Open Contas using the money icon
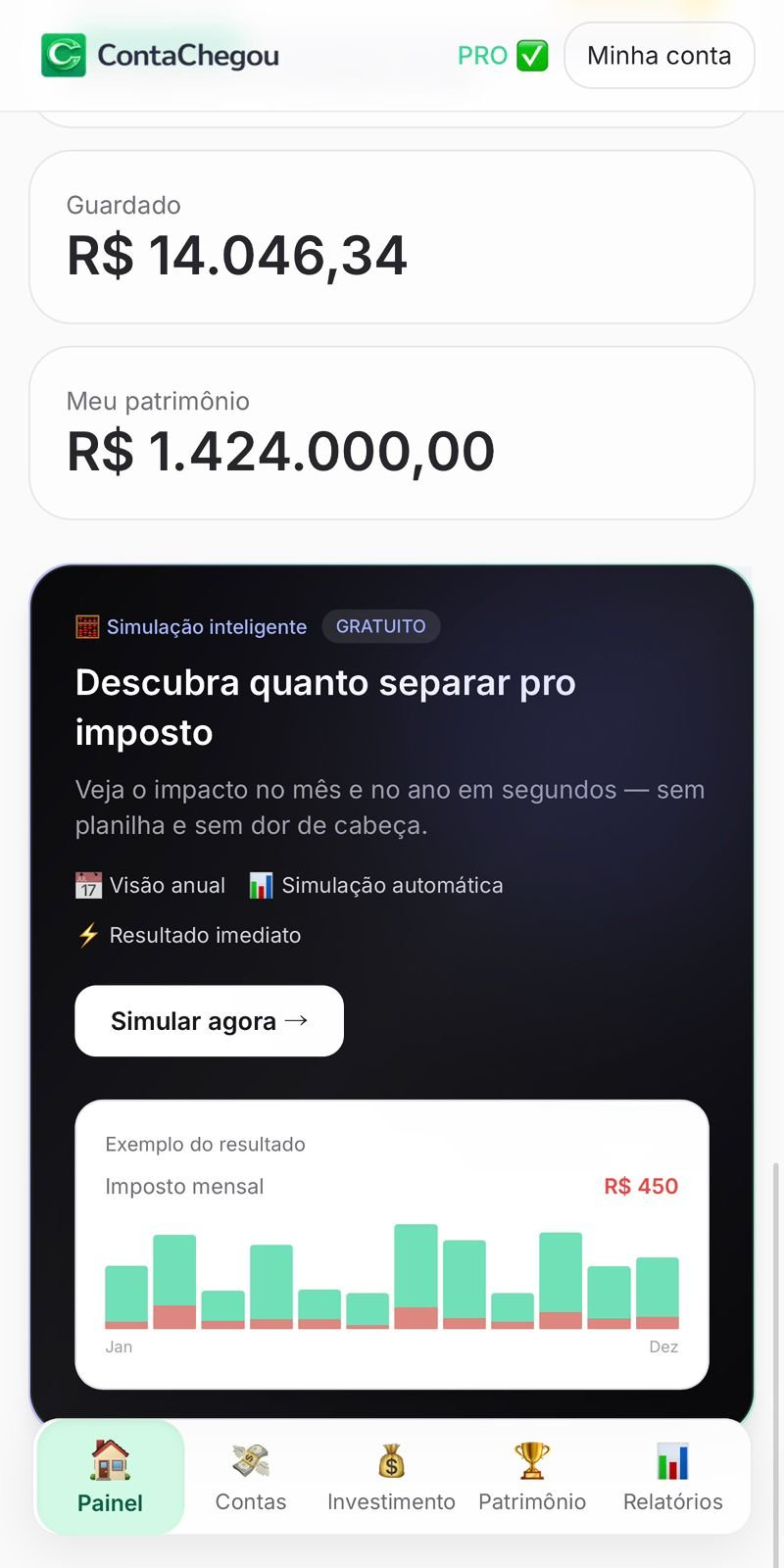Screen dimensions: 784x1568 [251, 1460]
